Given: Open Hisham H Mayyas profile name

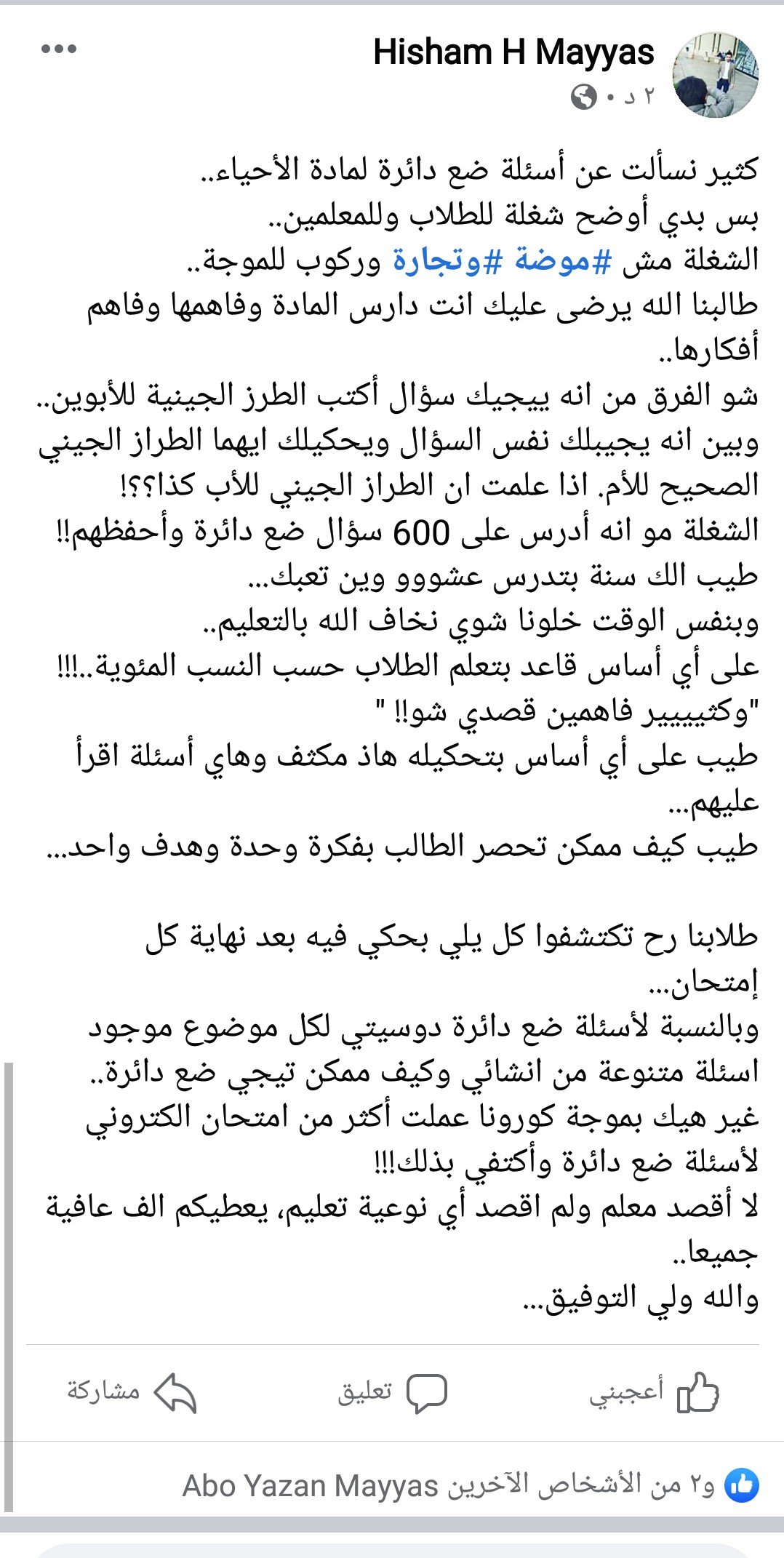Looking at the screenshot, I should click(x=513, y=52).
